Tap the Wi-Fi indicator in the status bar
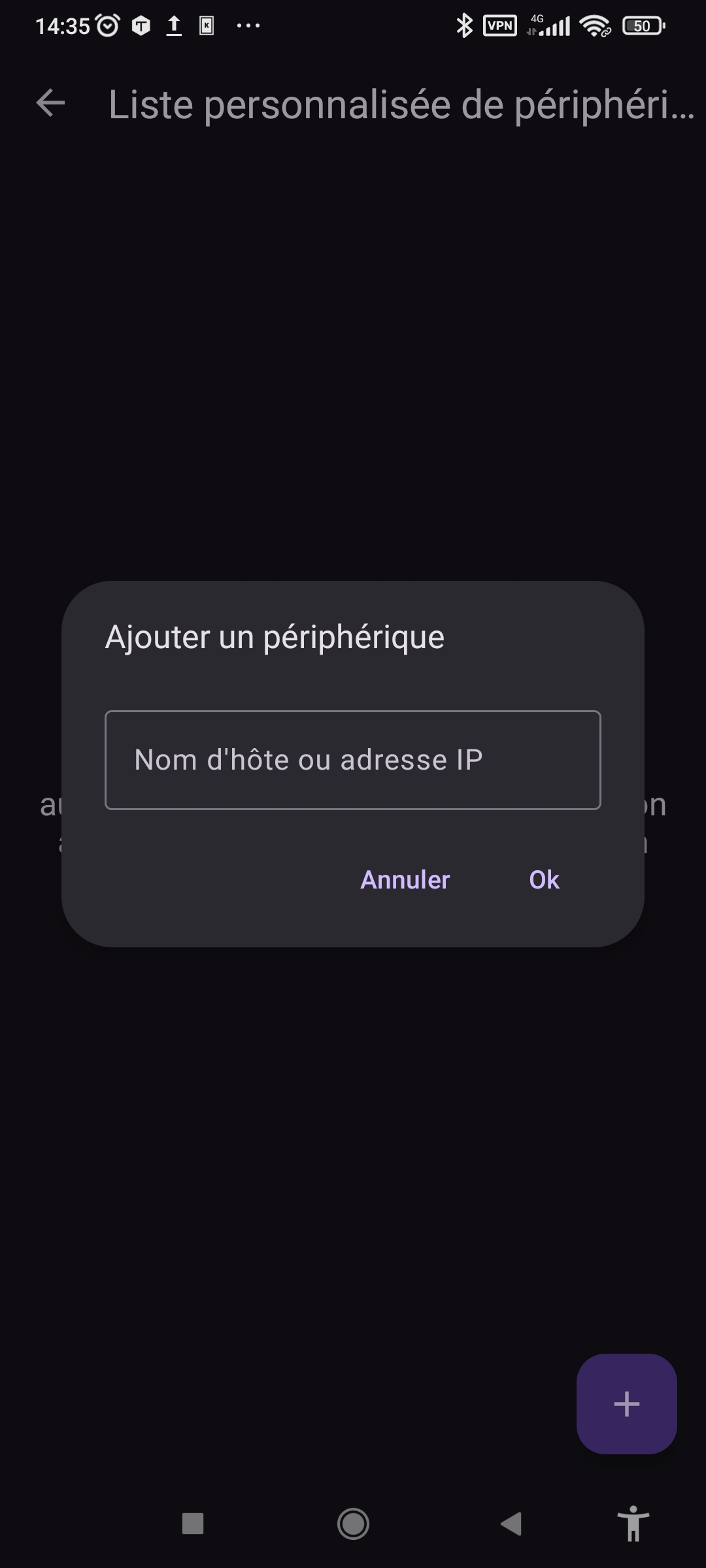 594,26
